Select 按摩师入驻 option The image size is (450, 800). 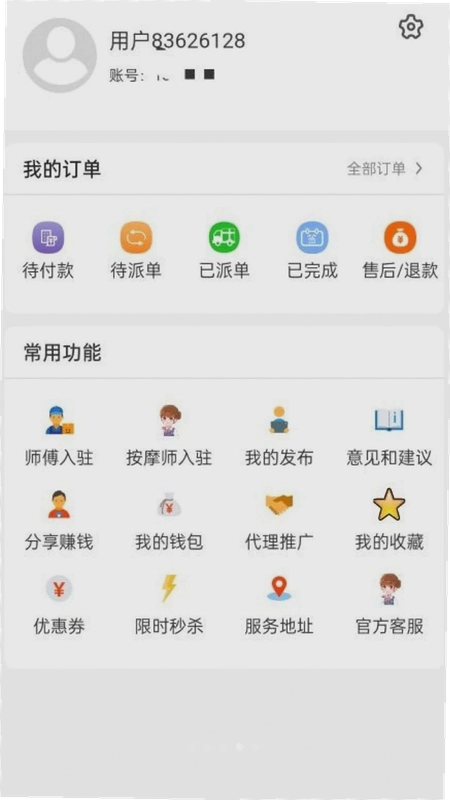tap(169, 436)
